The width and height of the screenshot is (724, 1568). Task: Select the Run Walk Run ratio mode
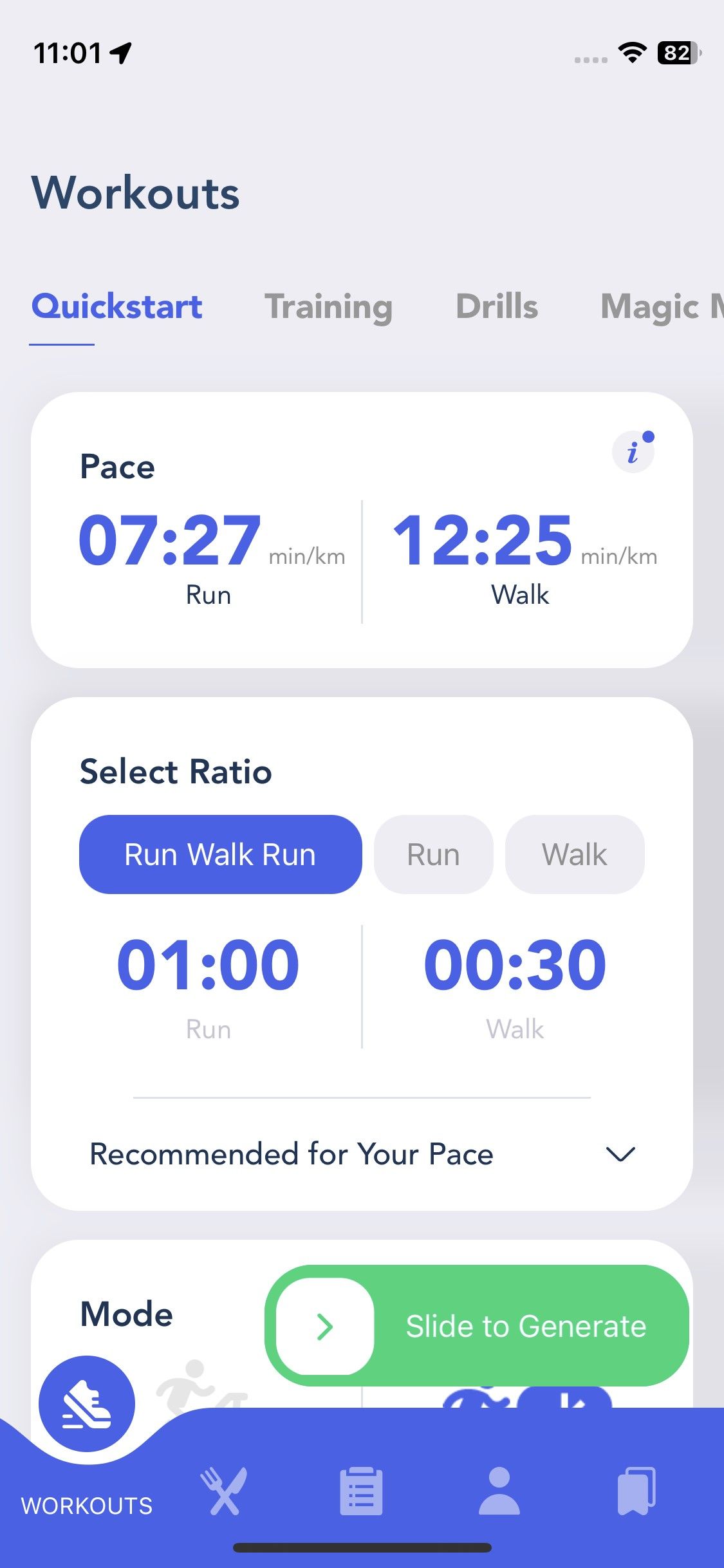pyautogui.click(x=220, y=854)
